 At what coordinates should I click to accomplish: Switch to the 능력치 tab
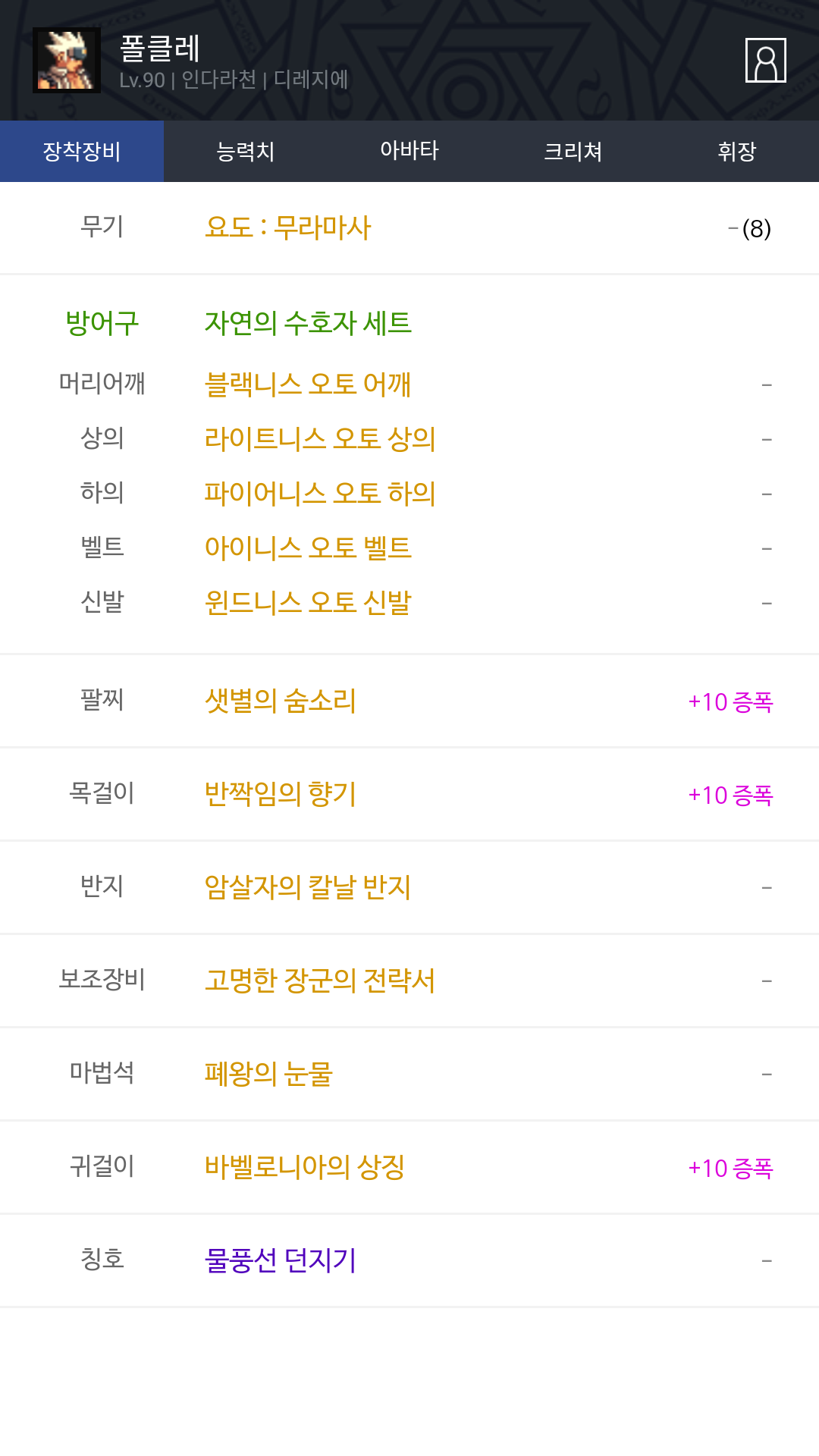click(246, 151)
